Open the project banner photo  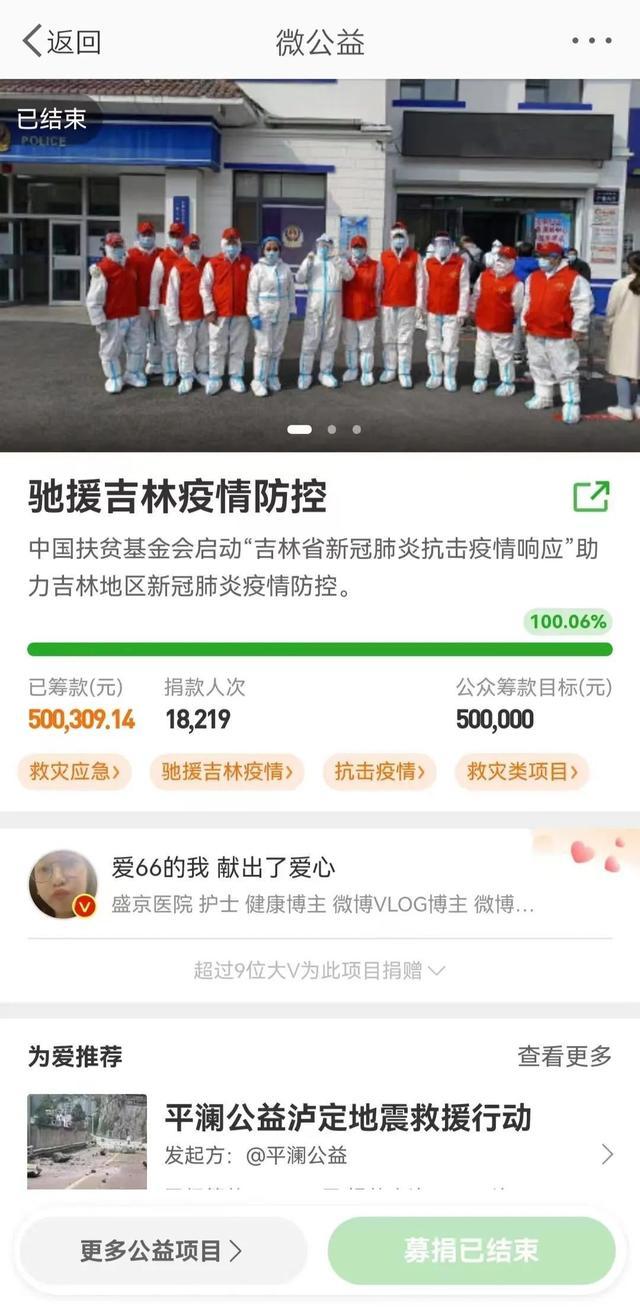(x=320, y=265)
